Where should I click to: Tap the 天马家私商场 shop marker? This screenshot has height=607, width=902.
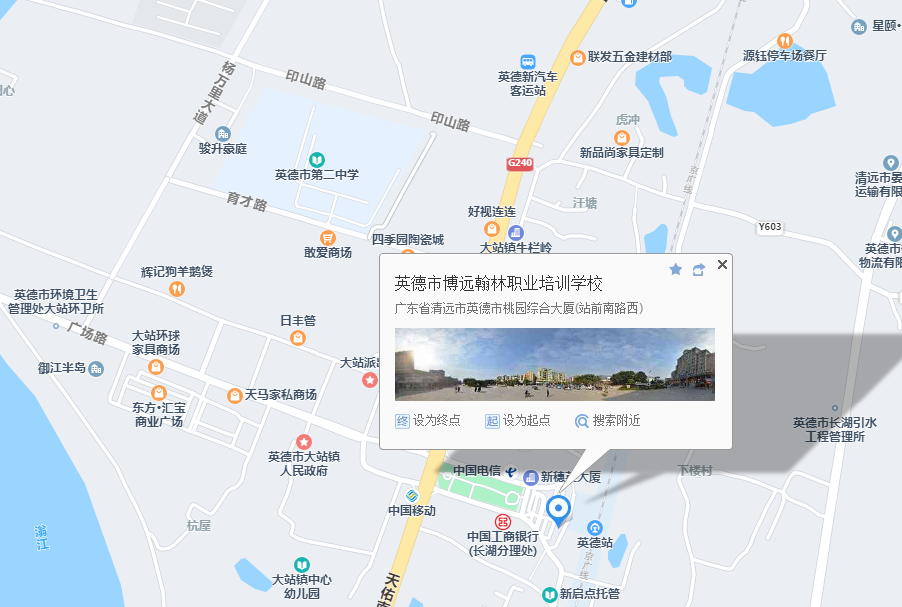point(235,395)
